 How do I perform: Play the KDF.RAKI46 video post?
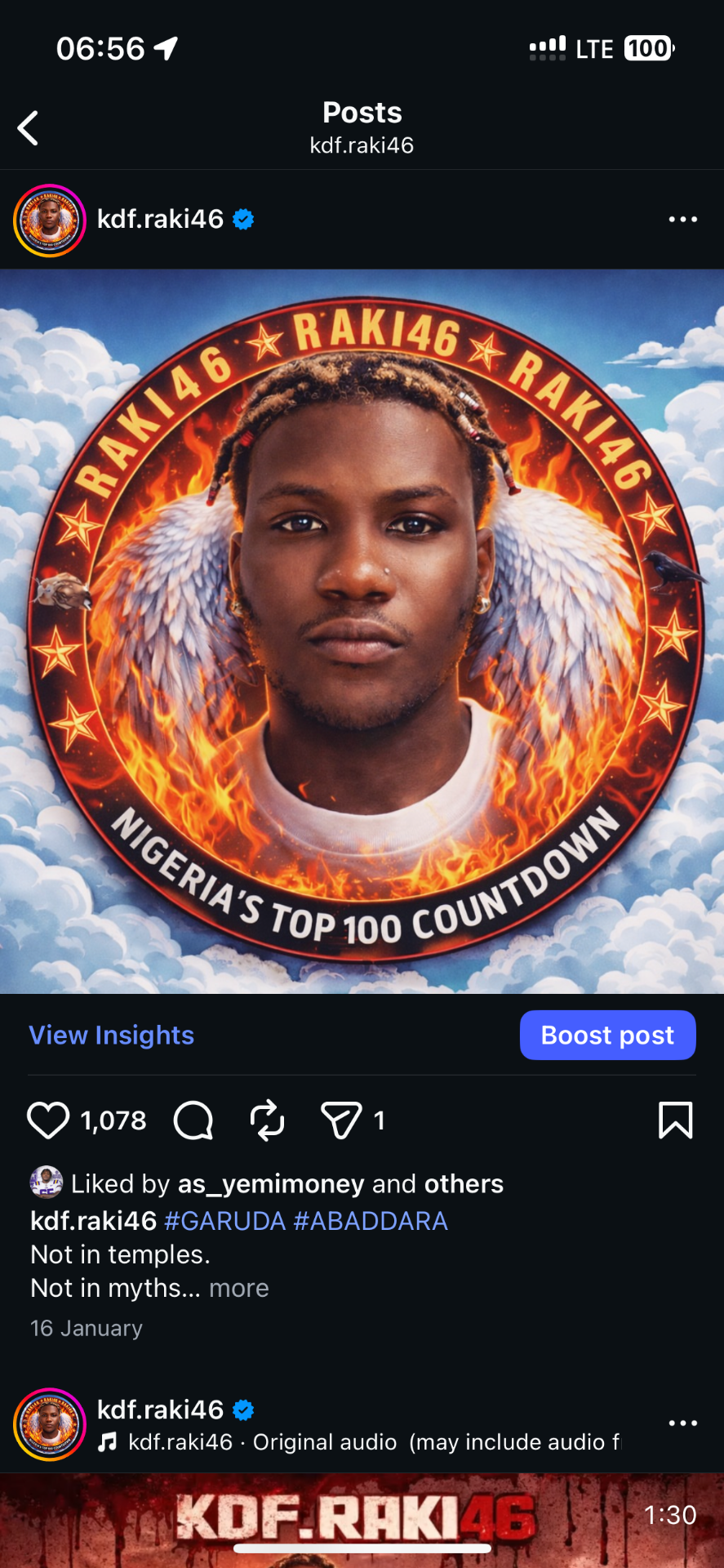[x=362, y=1519]
